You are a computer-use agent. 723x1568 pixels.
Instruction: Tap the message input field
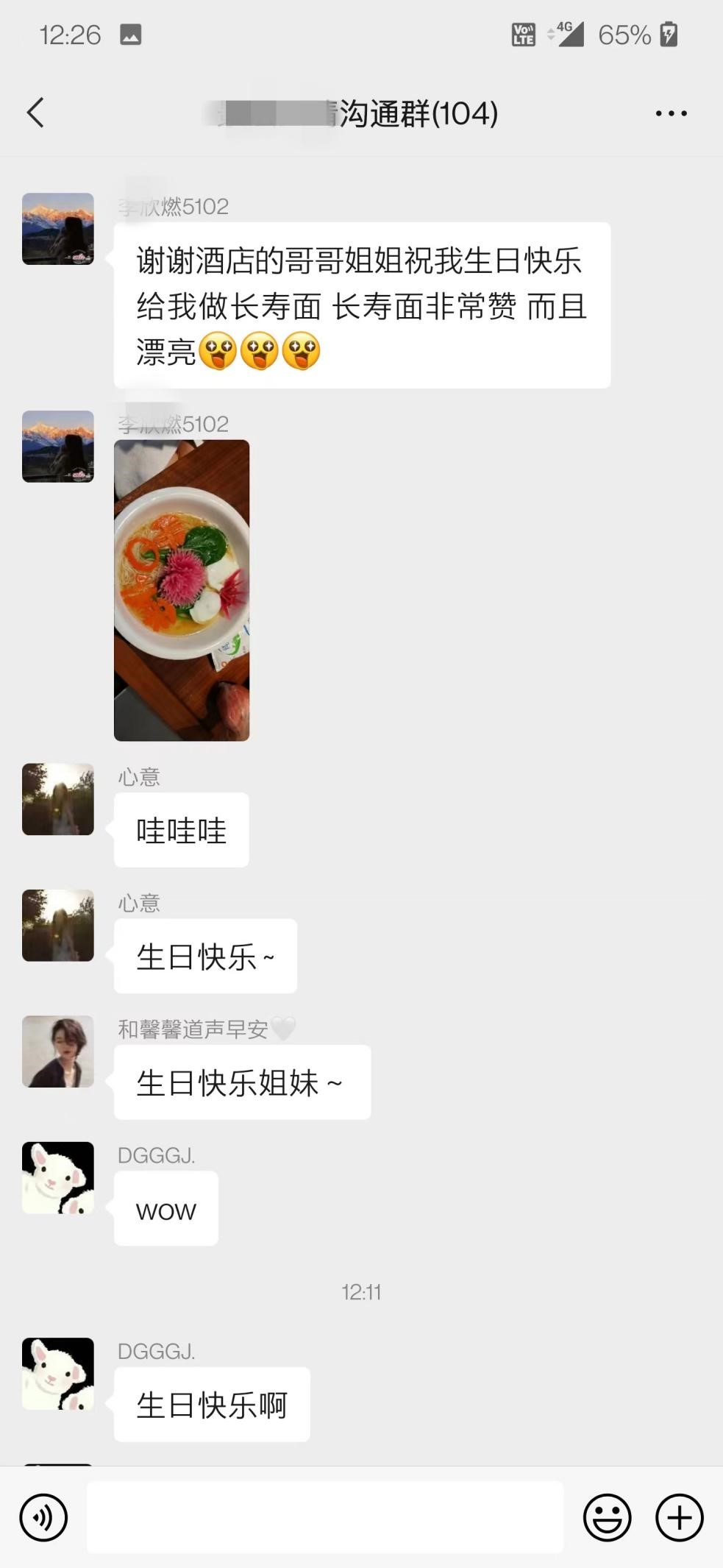[325, 1517]
